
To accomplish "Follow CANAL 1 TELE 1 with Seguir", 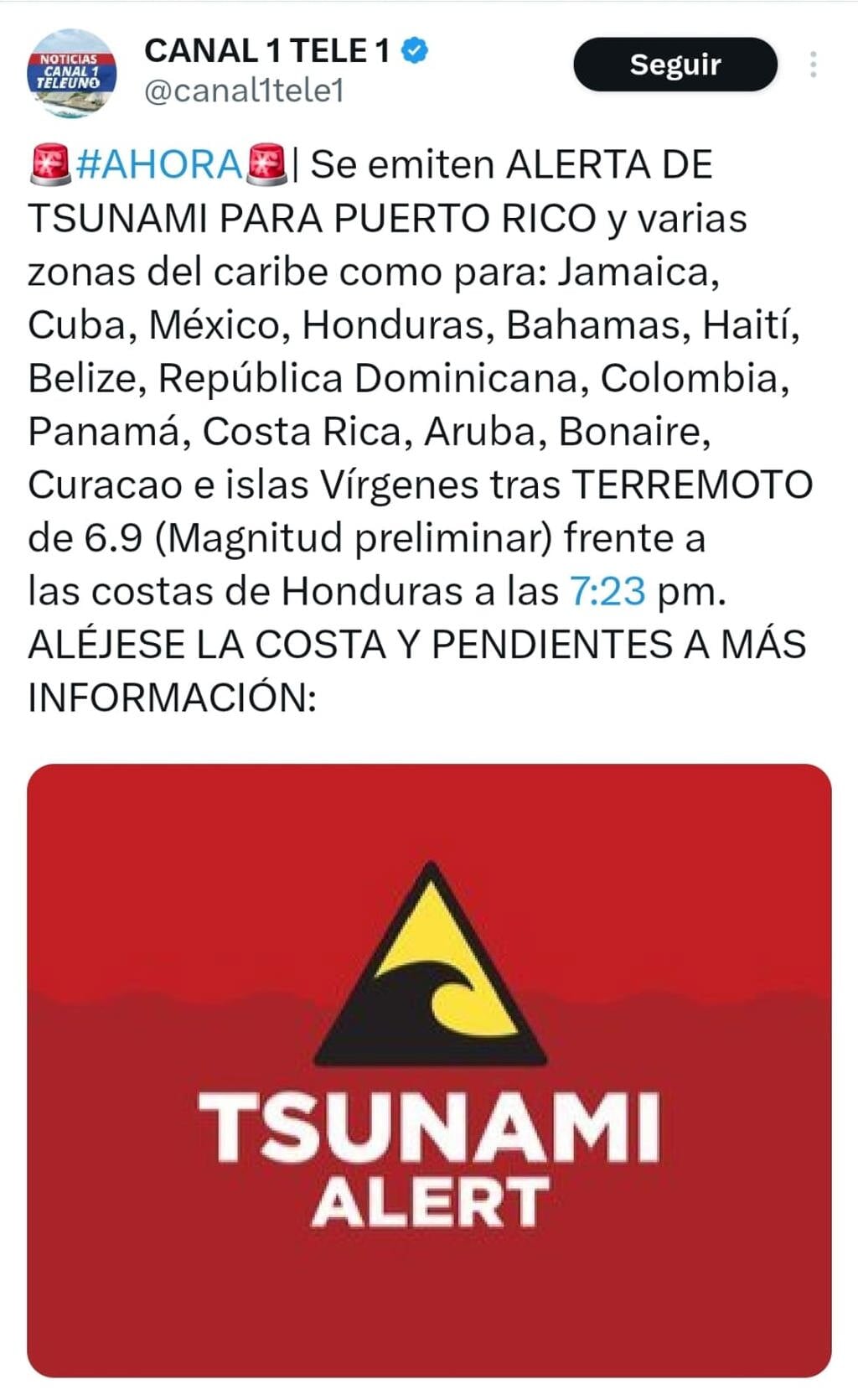I will (675, 65).
